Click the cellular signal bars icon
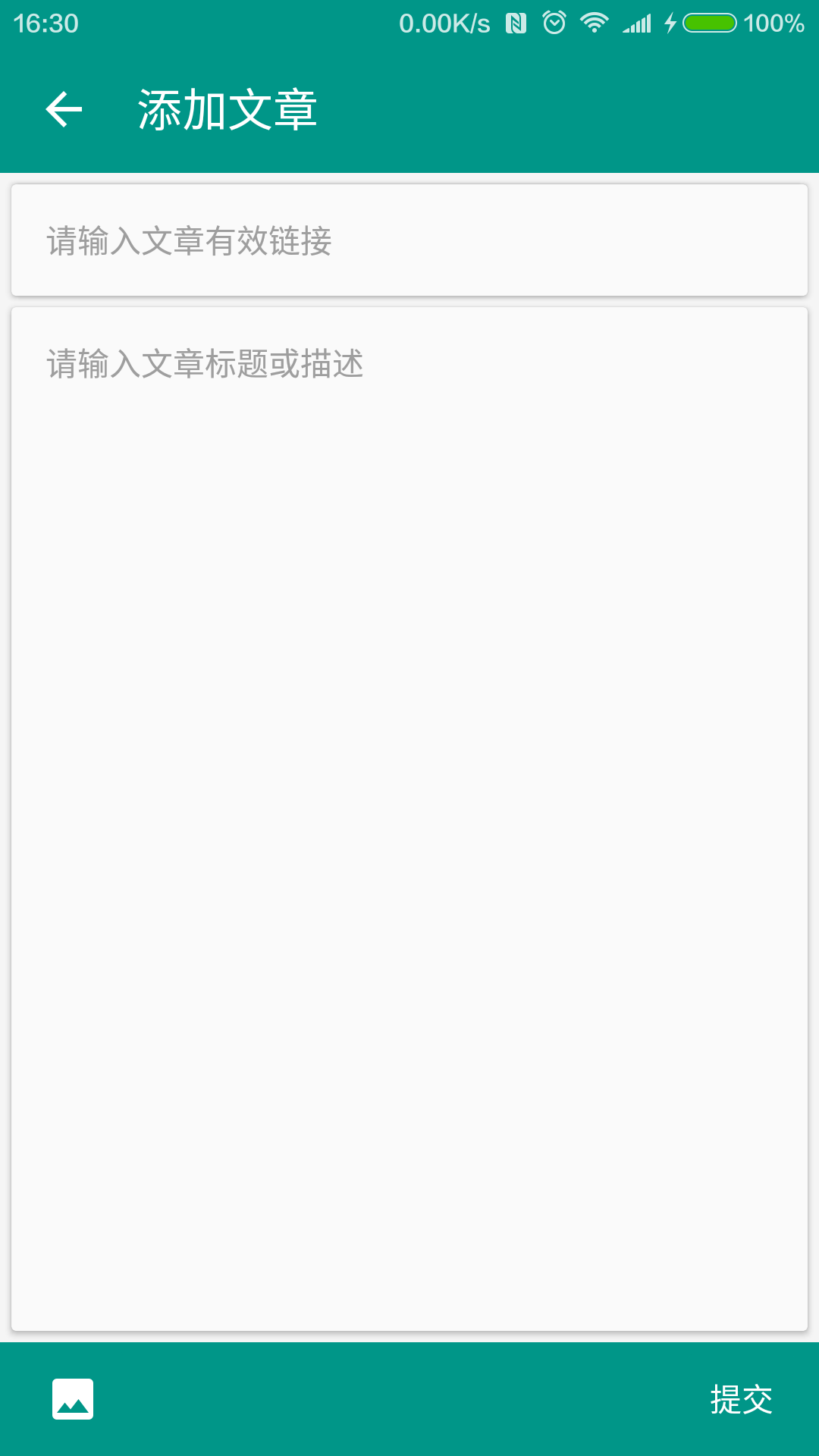This screenshot has height=1456, width=819. point(637,23)
